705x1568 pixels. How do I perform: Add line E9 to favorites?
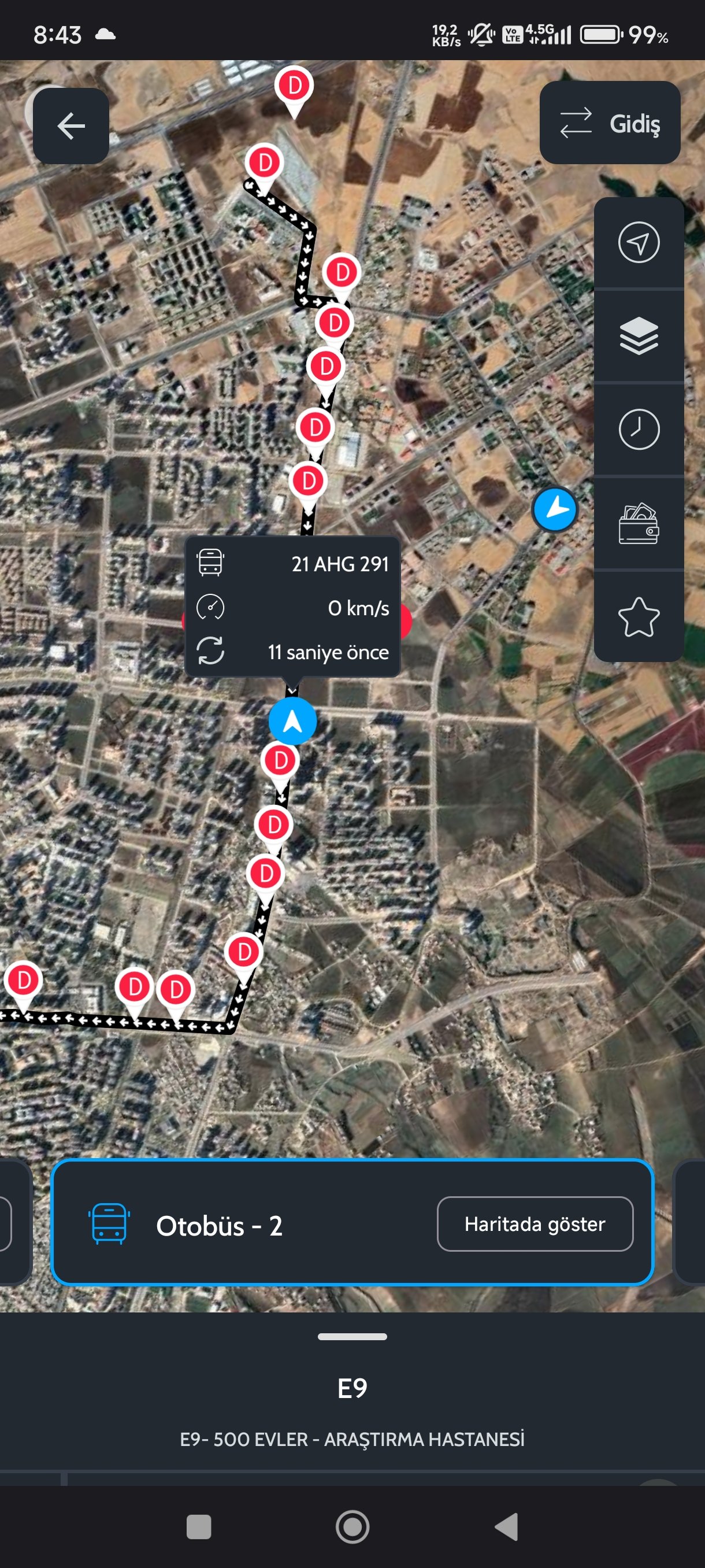click(x=639, y=616)
